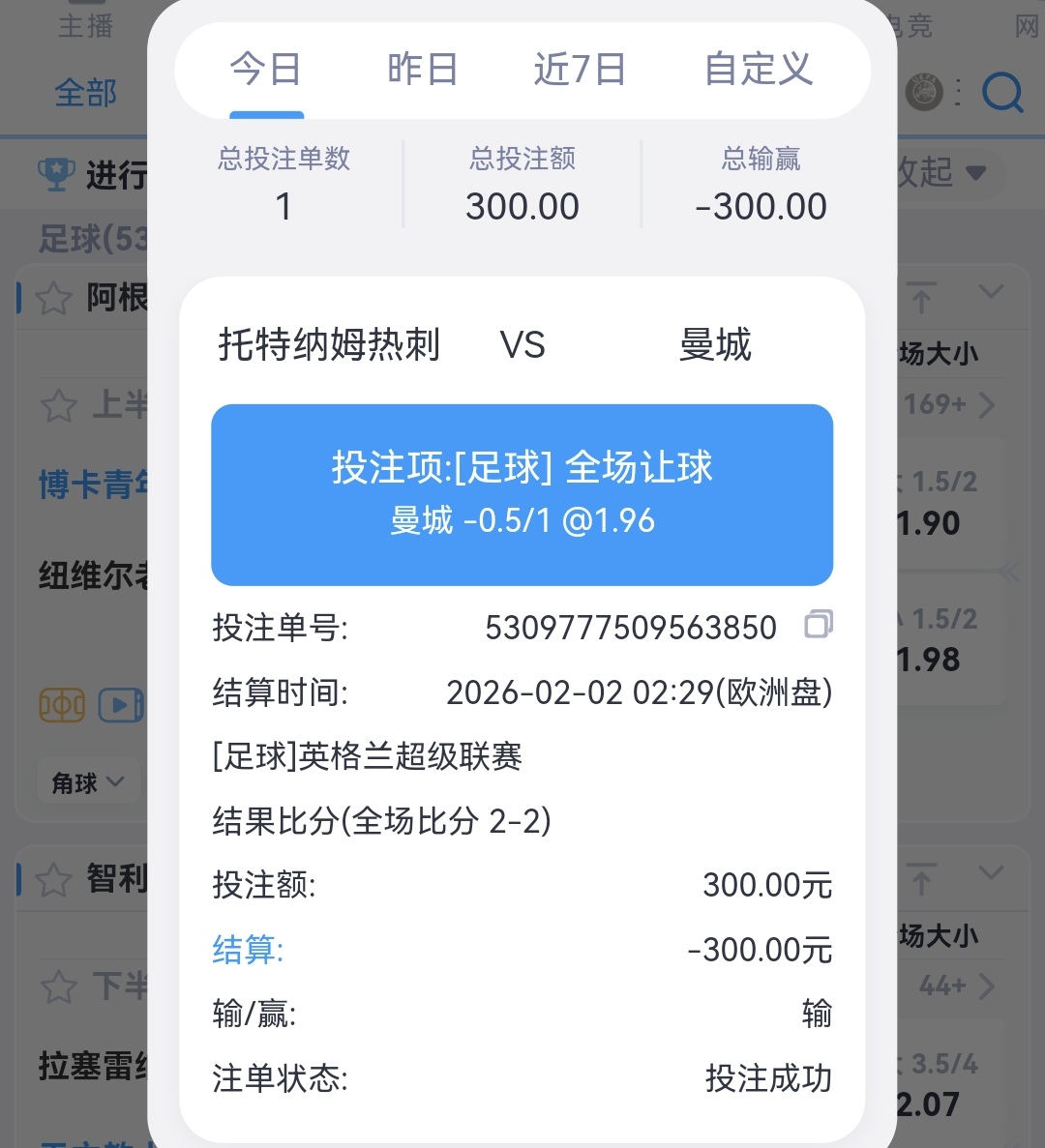Screen dimensions: 1045x1148
Task: Tap the search magnifier icon
Action: (1001, 94)
